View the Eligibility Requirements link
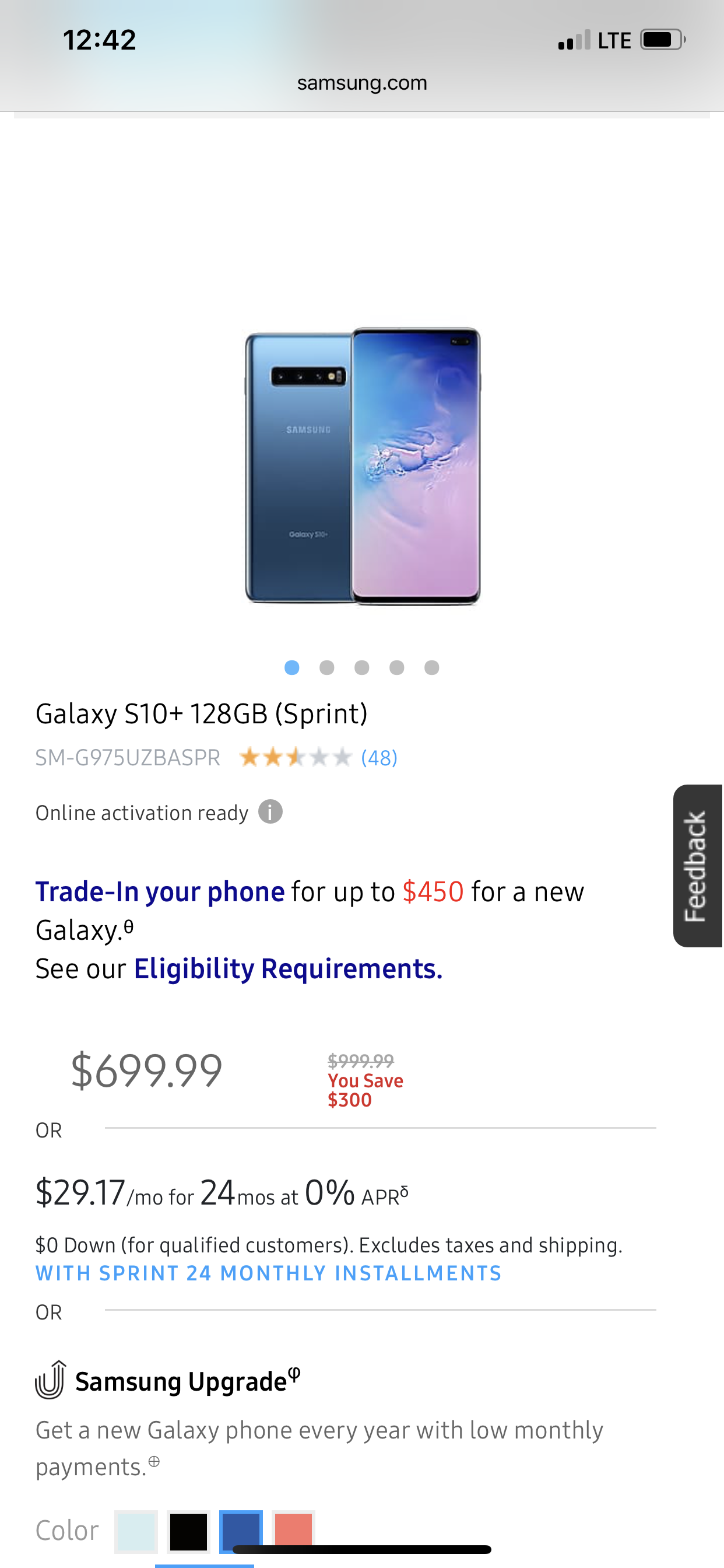724x1568 pixels. 288,968
